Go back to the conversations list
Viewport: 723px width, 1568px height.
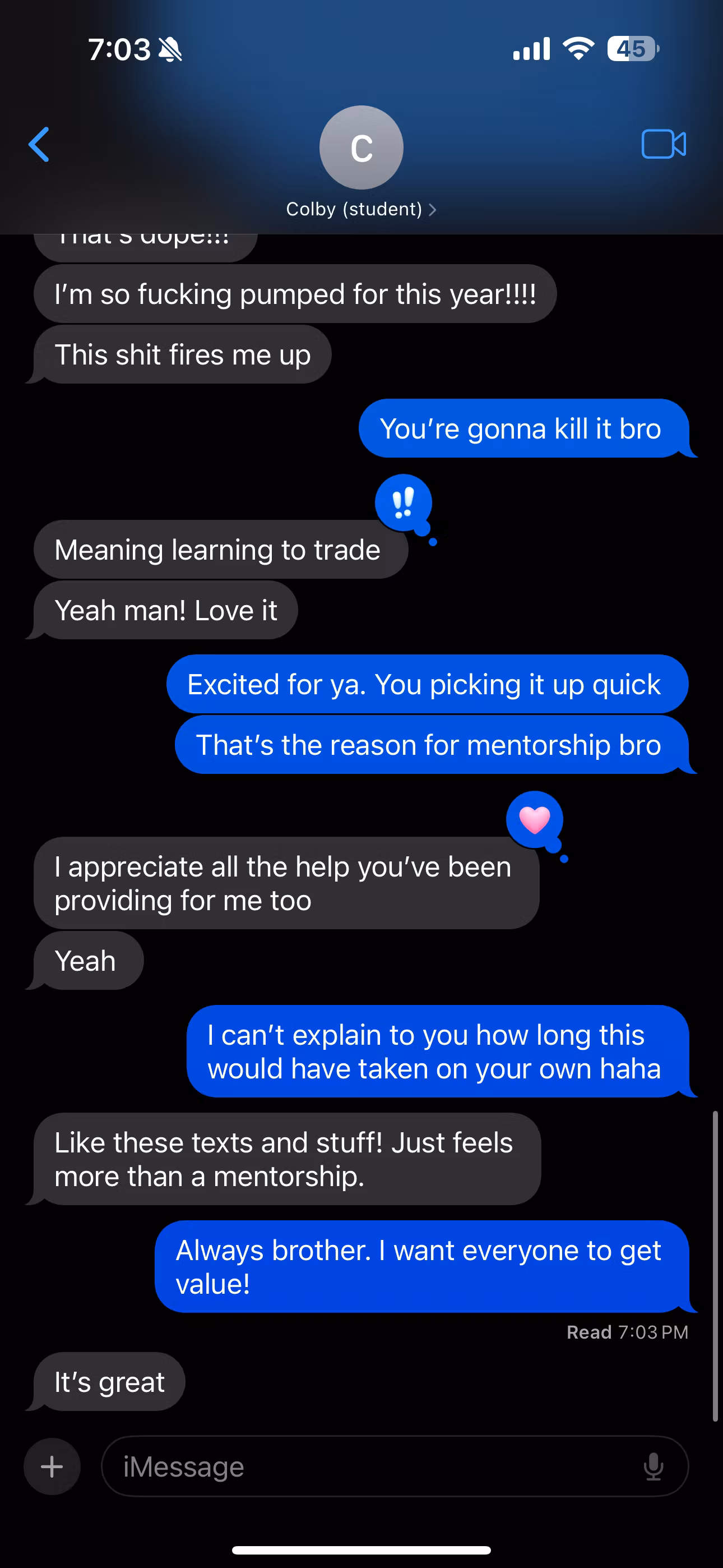(x=39, y=145)
